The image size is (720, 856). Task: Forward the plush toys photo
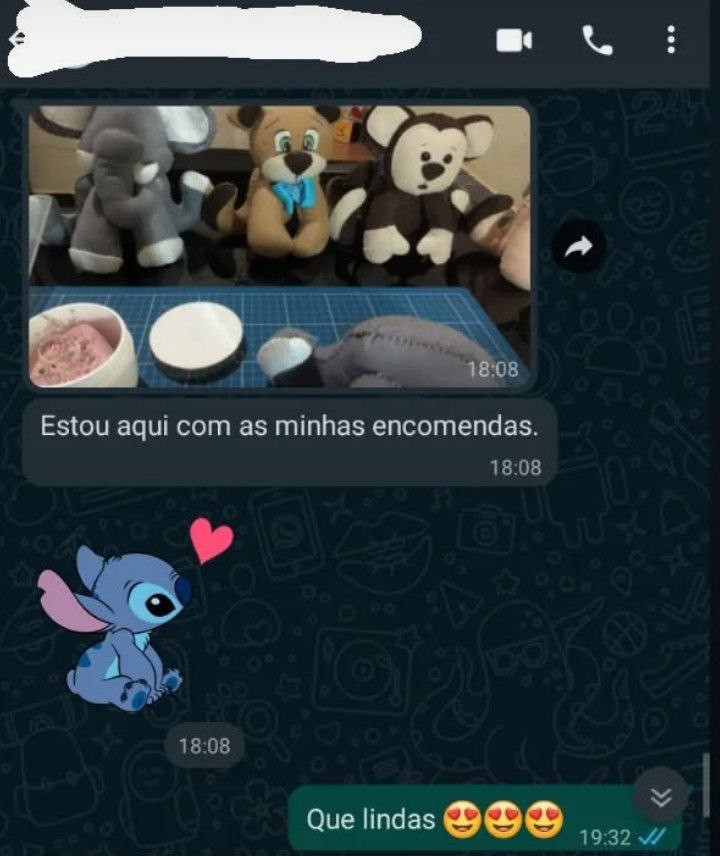(x=579, y=247)
